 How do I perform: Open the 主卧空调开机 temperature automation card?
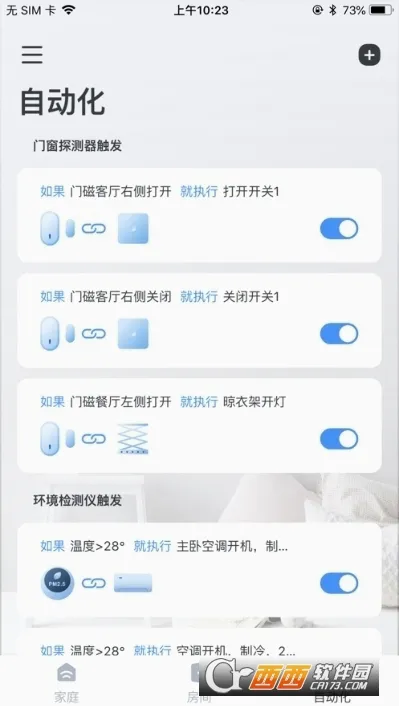pos(200,570)
